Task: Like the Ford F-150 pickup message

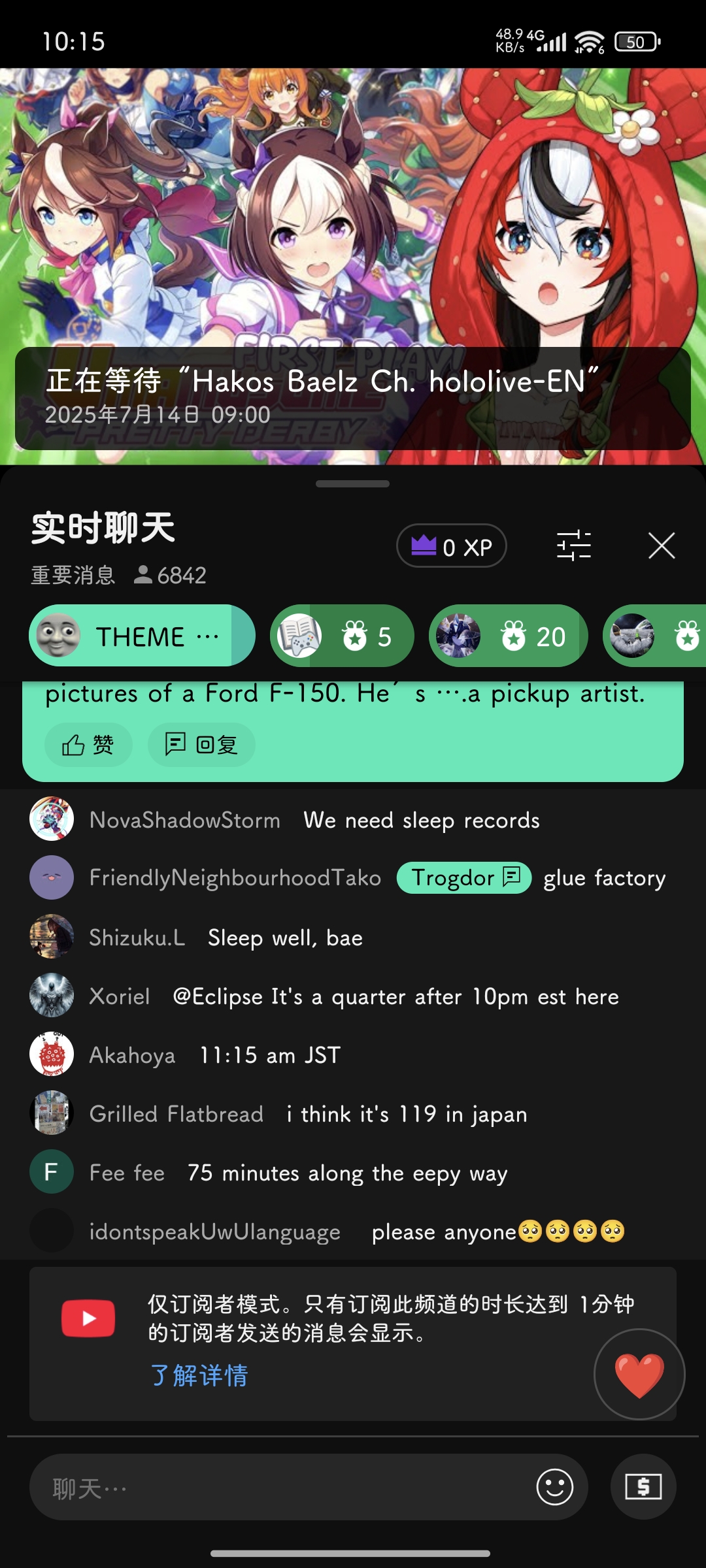Action: click(x=88, y=744)
